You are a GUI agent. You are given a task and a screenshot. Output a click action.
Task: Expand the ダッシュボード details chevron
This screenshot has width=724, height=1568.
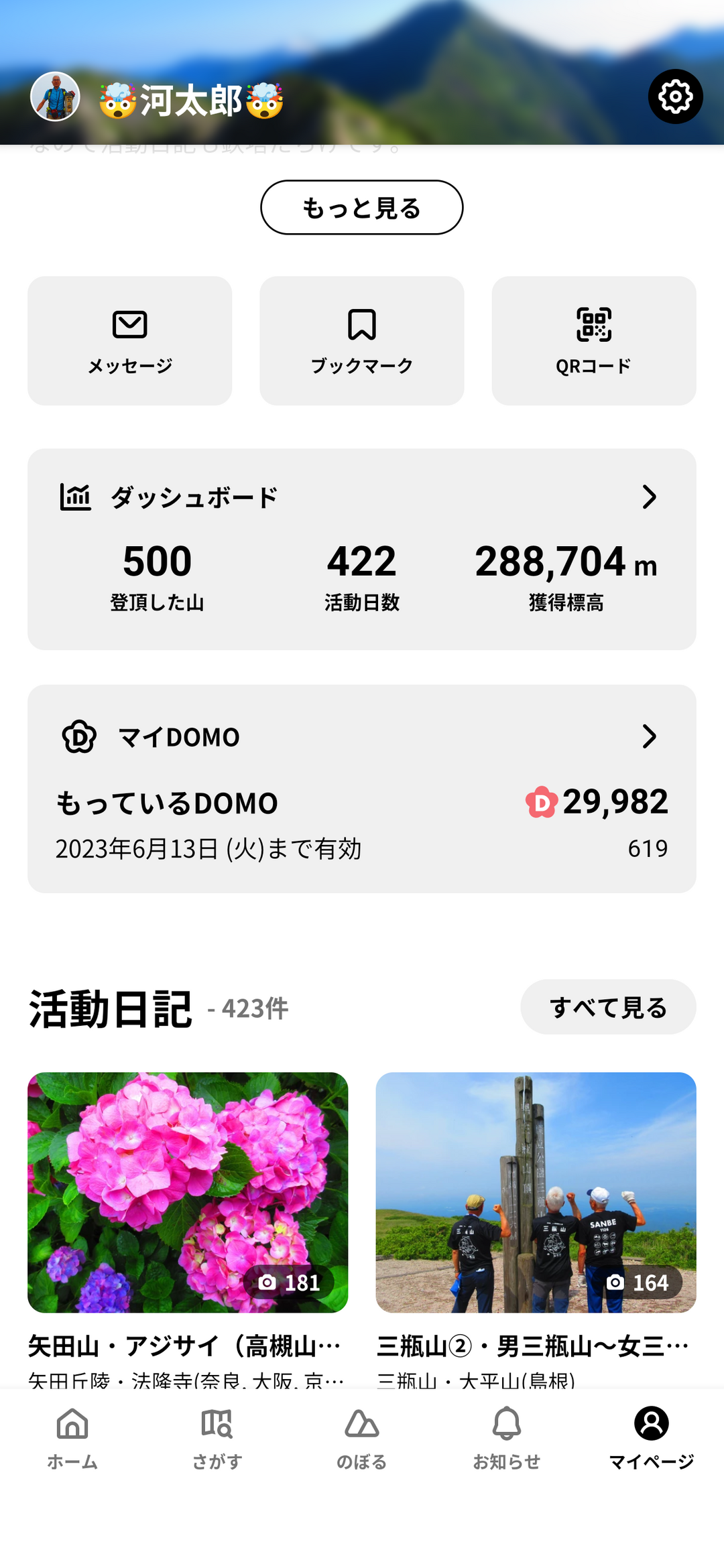648,496
